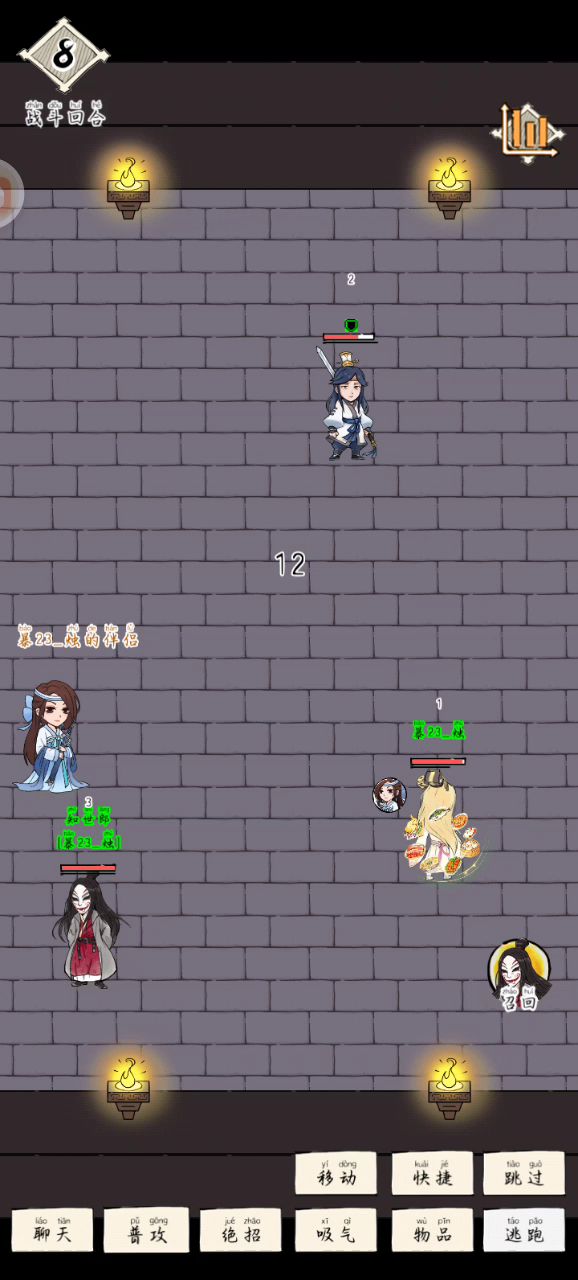This screenshot has height=1280, width=578.
Task: Flee the battle with 逃跑
Action: tap(524, 1230)
